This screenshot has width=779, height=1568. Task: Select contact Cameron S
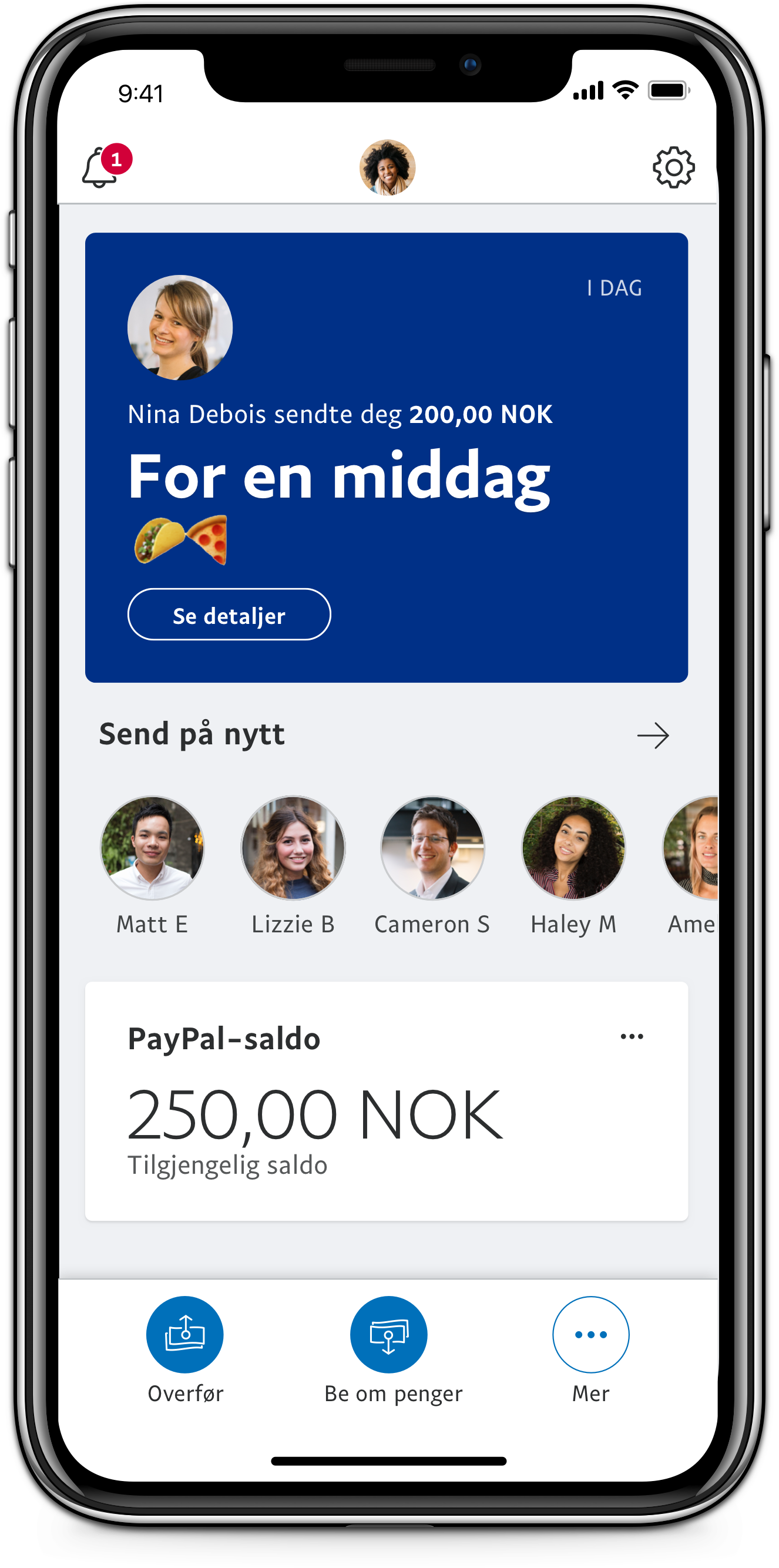click(x=433, y=848)
